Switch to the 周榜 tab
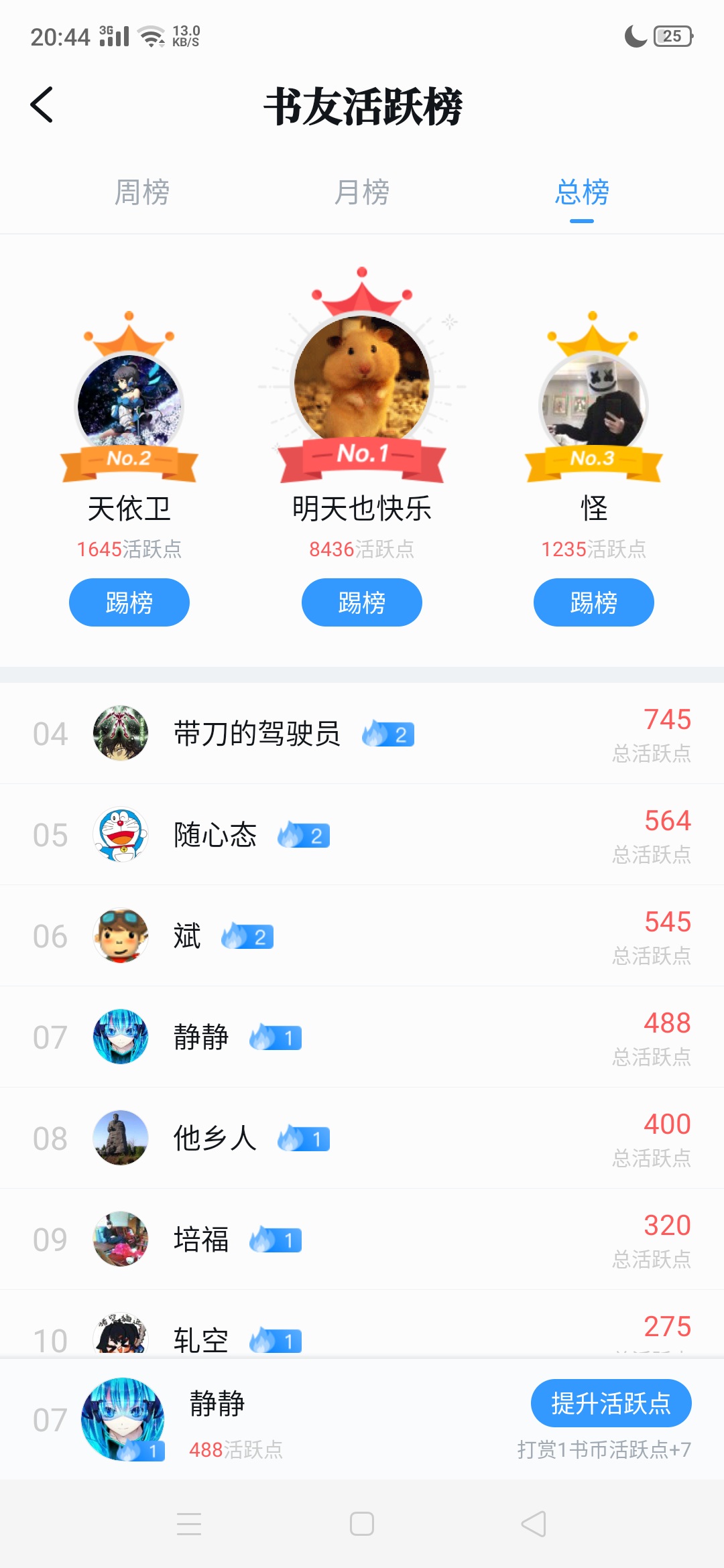The width and height of the screenshot is (724, 1568). [142, 192]
